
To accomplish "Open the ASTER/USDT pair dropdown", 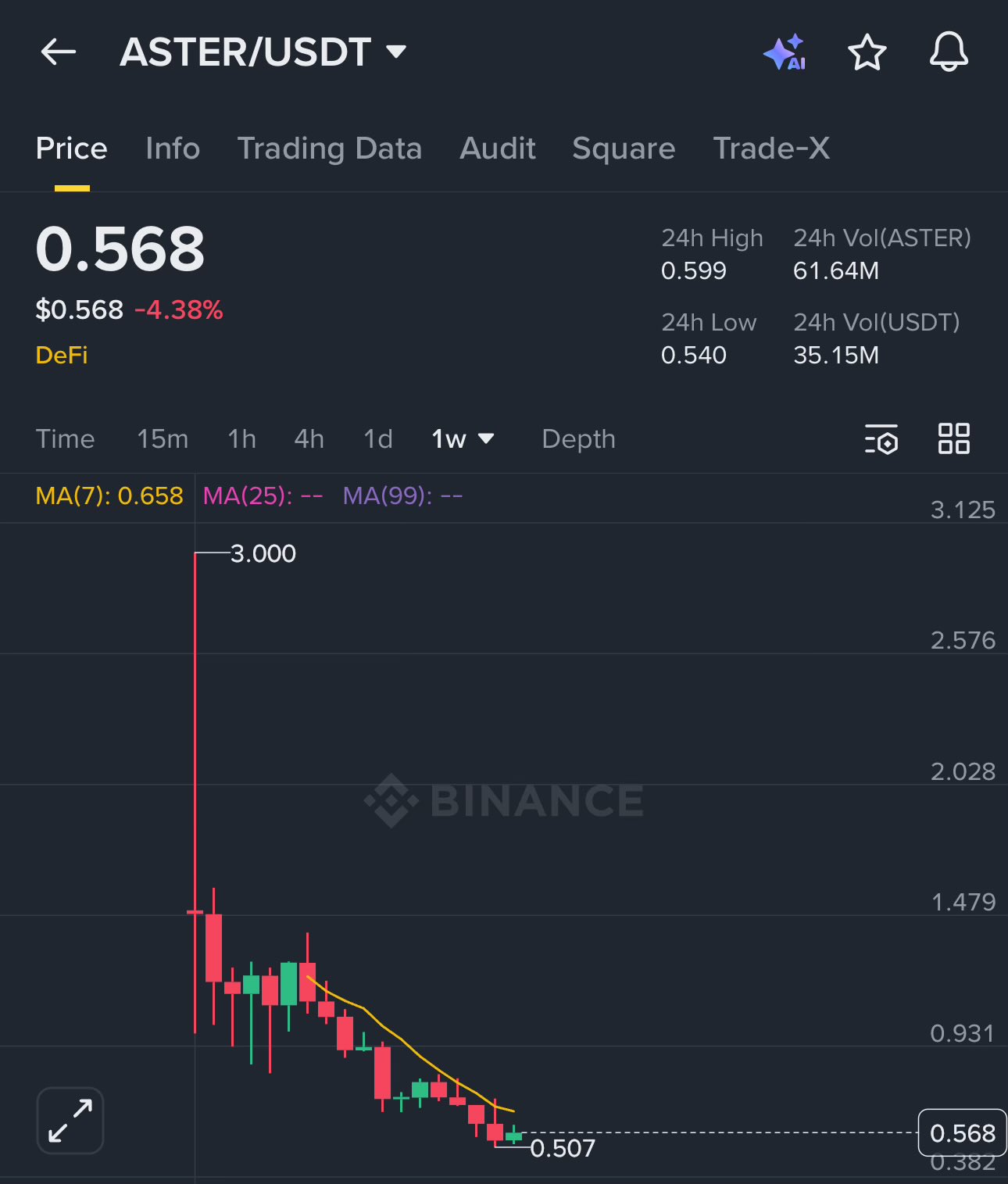I will pos(396,52).
